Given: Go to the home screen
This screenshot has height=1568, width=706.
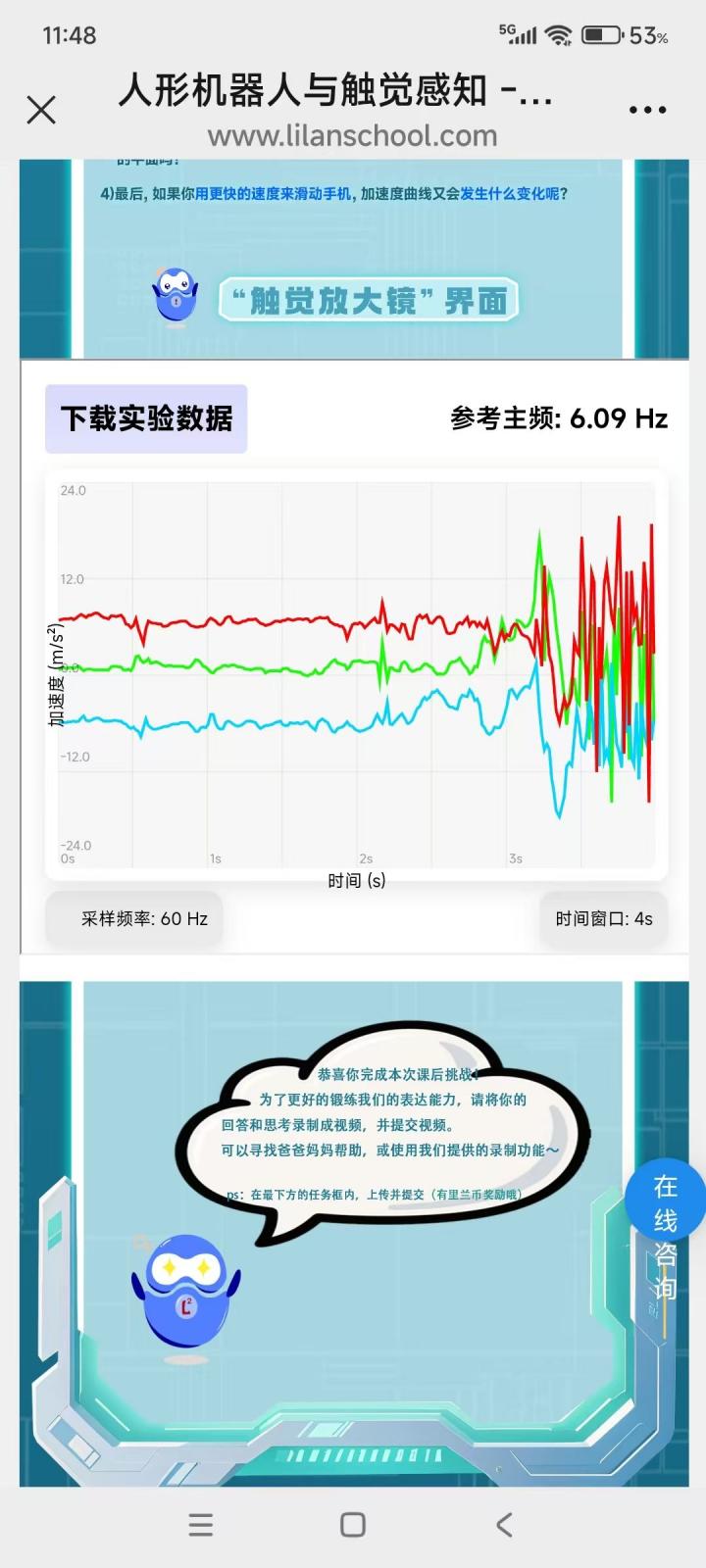Looking at the screenshot, I should (x=353, y=1525).
